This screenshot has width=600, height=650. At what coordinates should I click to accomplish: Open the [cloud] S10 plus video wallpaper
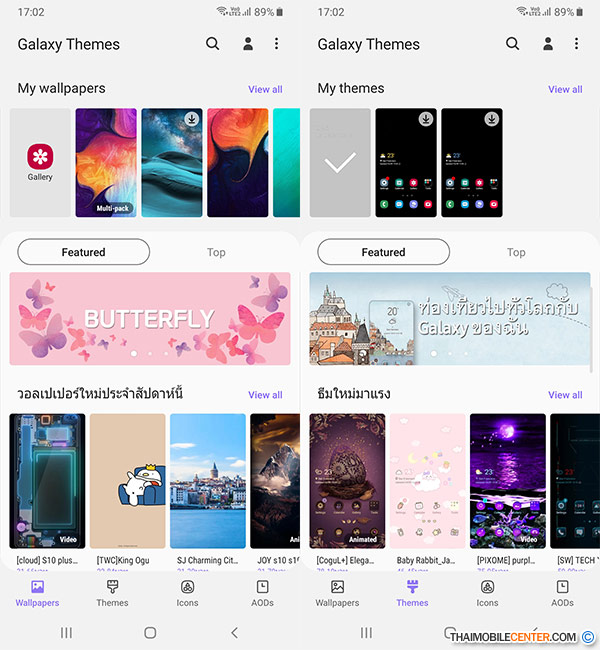pyautogui.click(x=47, y=482)
